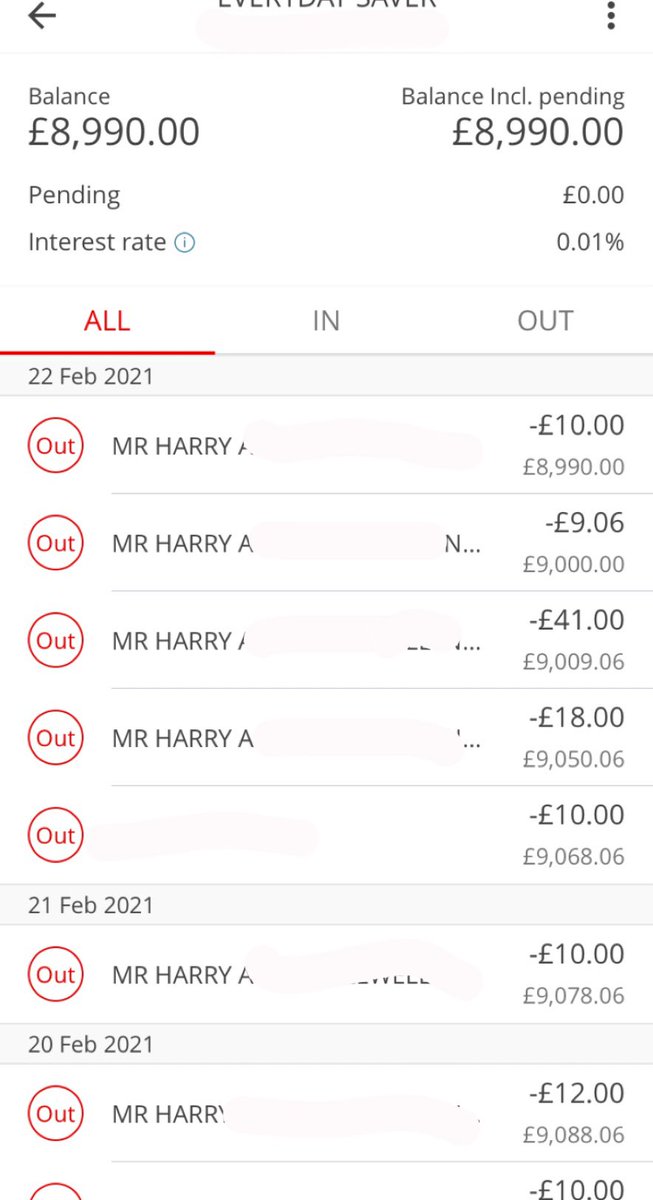653x1200 pixels.
Task: Open the -£9.06 transaction
Action: pos(326,543)
